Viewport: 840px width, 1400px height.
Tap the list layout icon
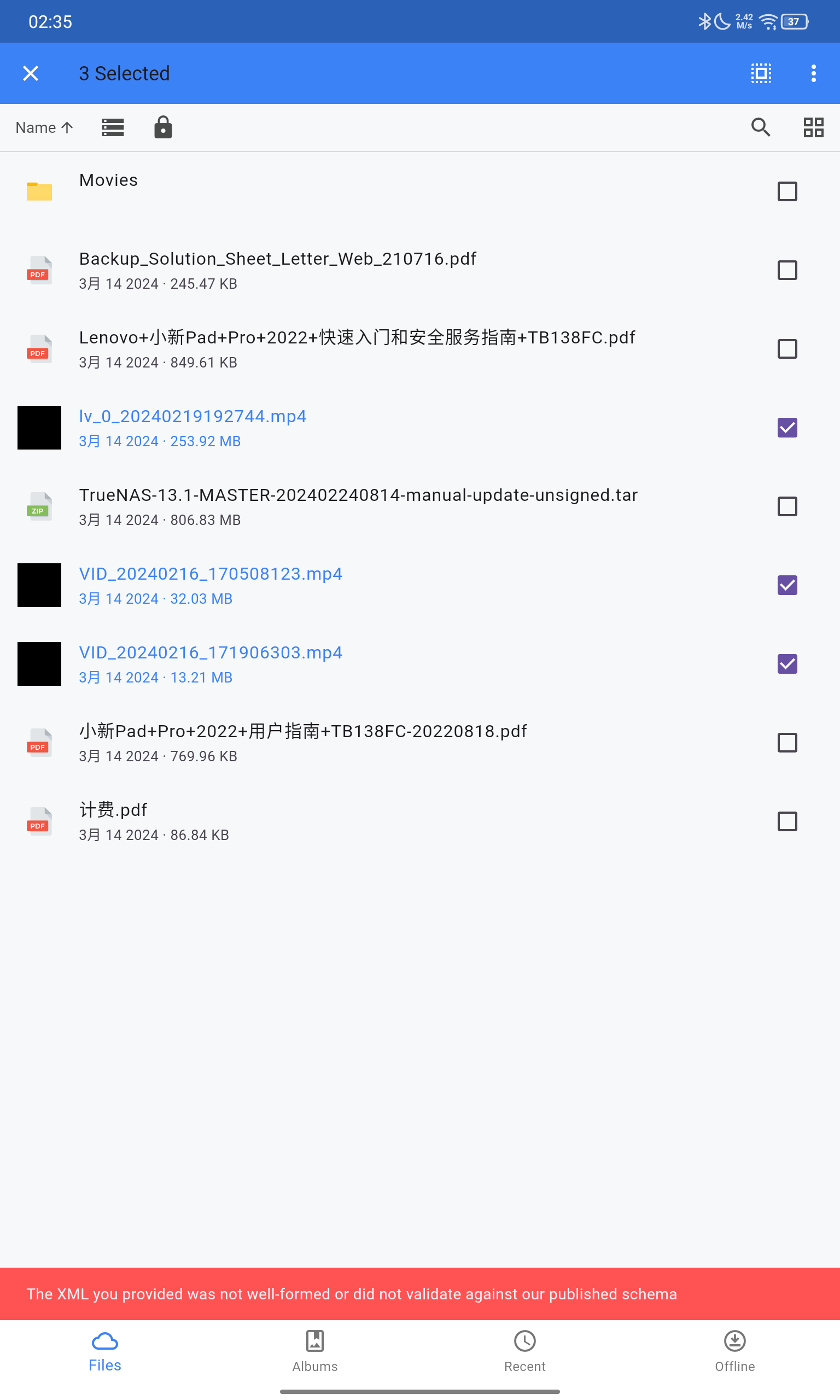(113, 128)
